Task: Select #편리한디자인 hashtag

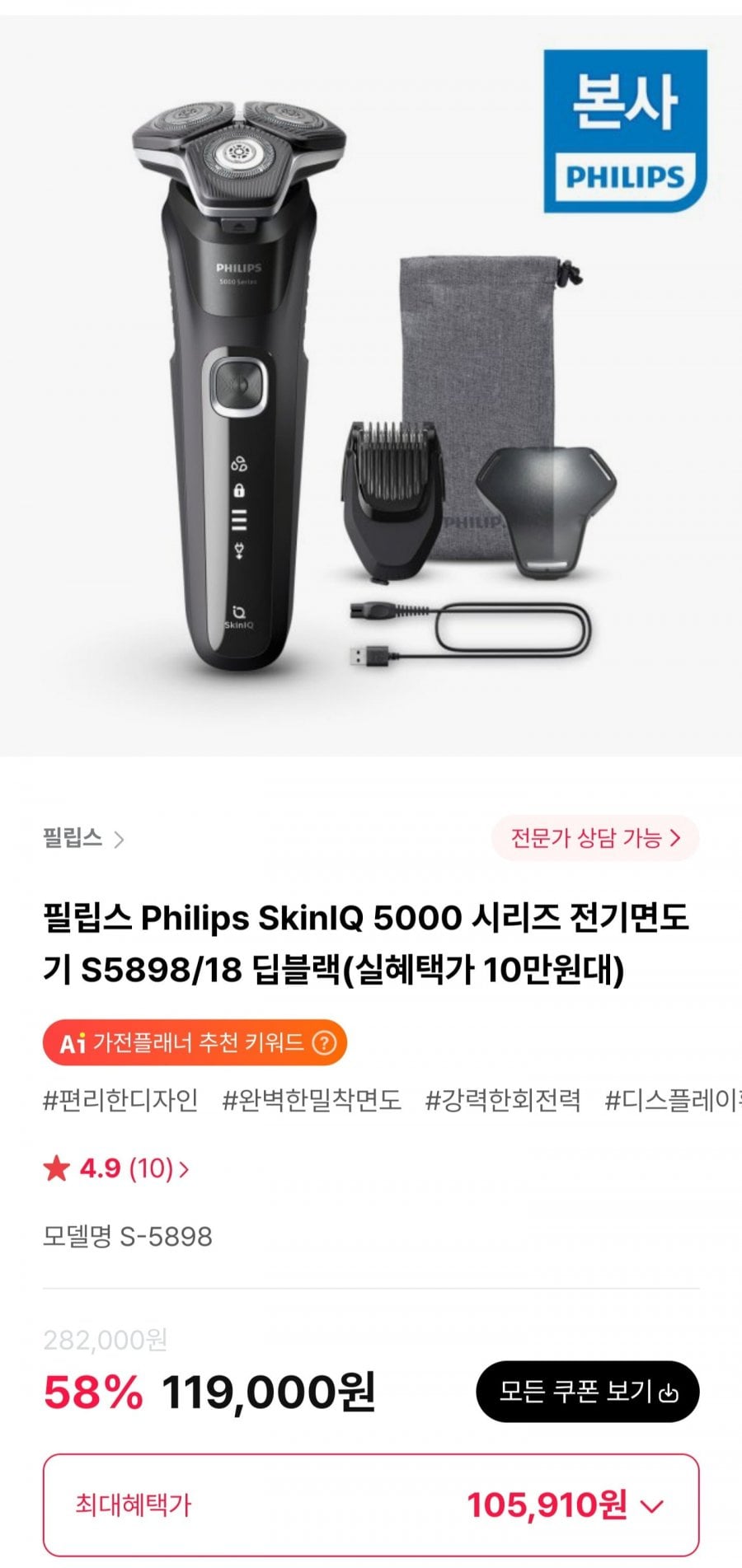Action: coord(120,1100)
